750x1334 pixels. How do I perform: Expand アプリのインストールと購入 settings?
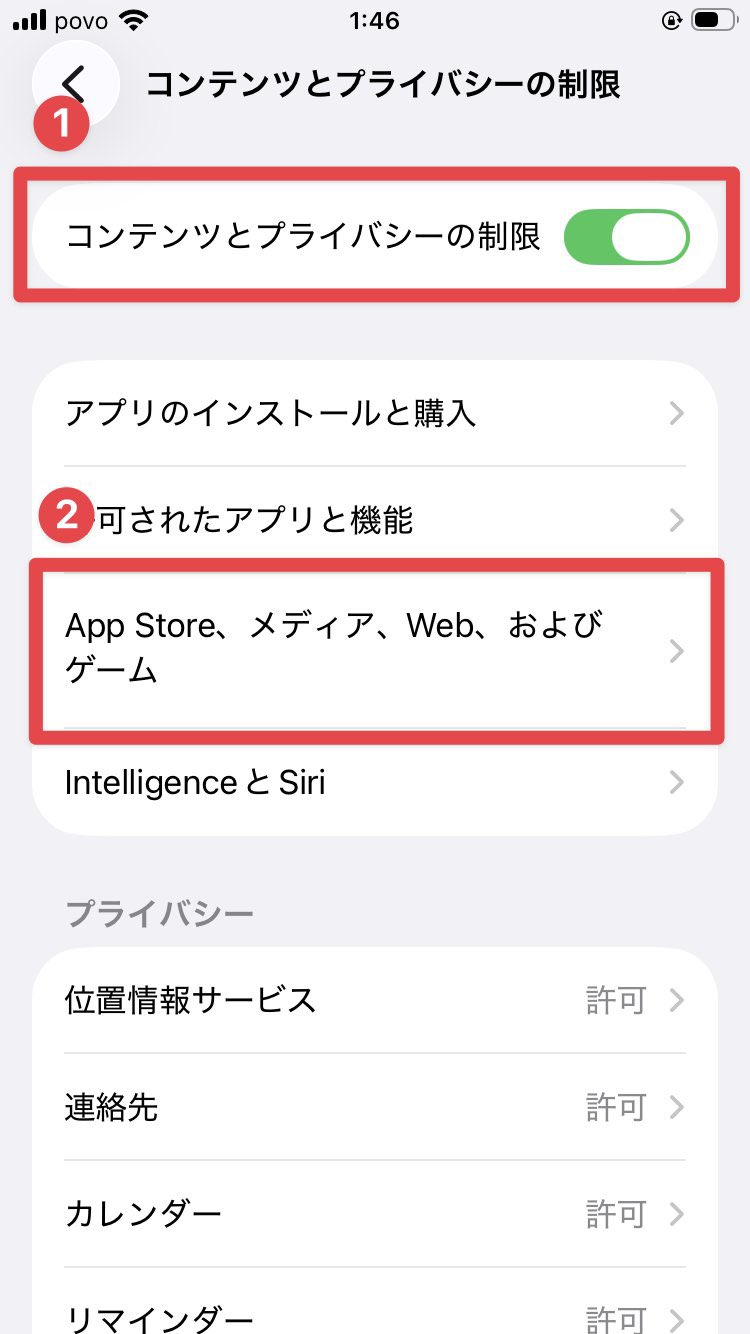[375, 413]
